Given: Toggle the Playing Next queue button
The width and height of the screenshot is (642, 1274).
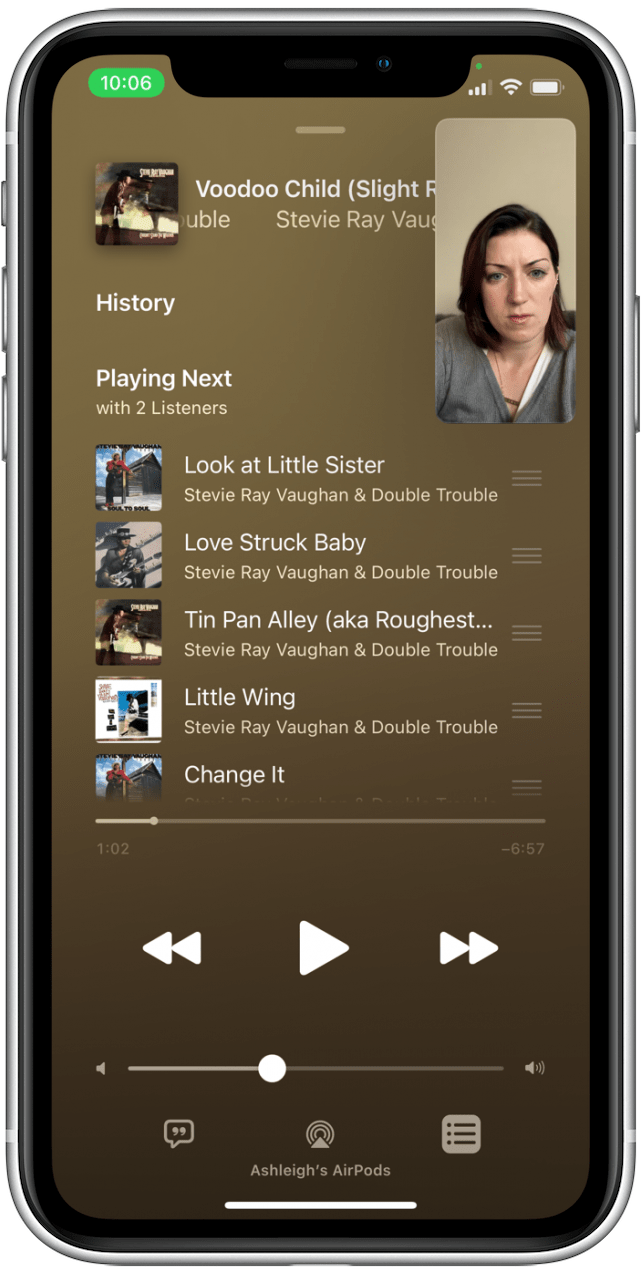Looking at the screenshot, I should [461, 1134].
